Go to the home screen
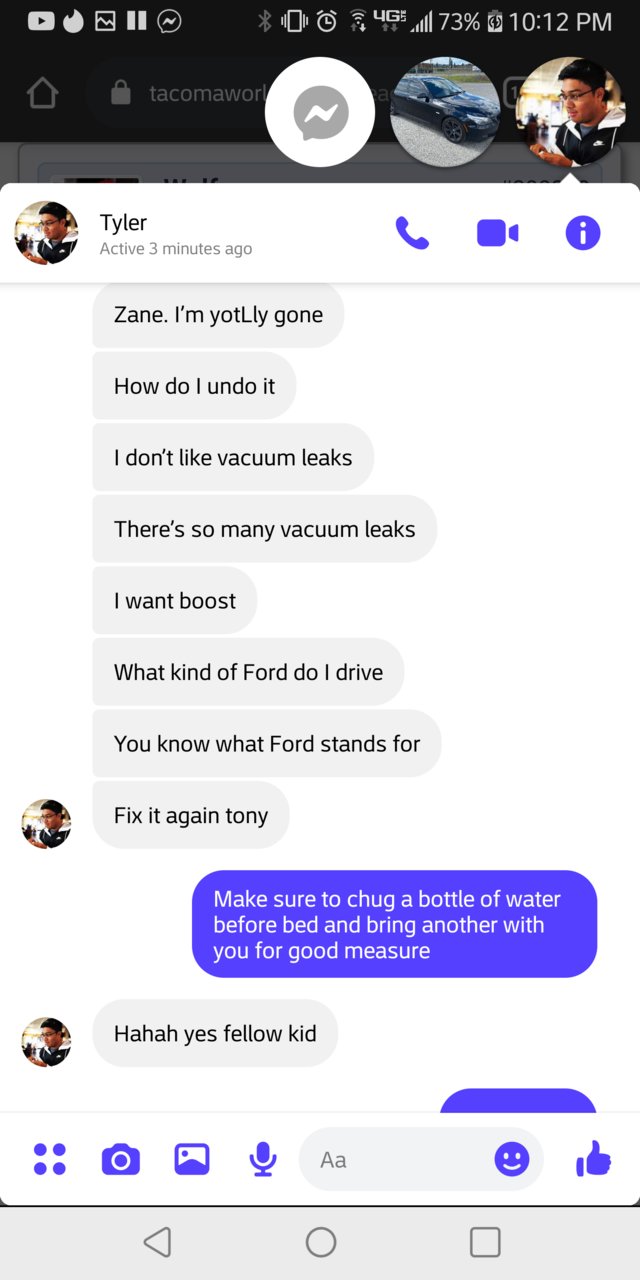640x1280 pixels. coord(321,1242)
